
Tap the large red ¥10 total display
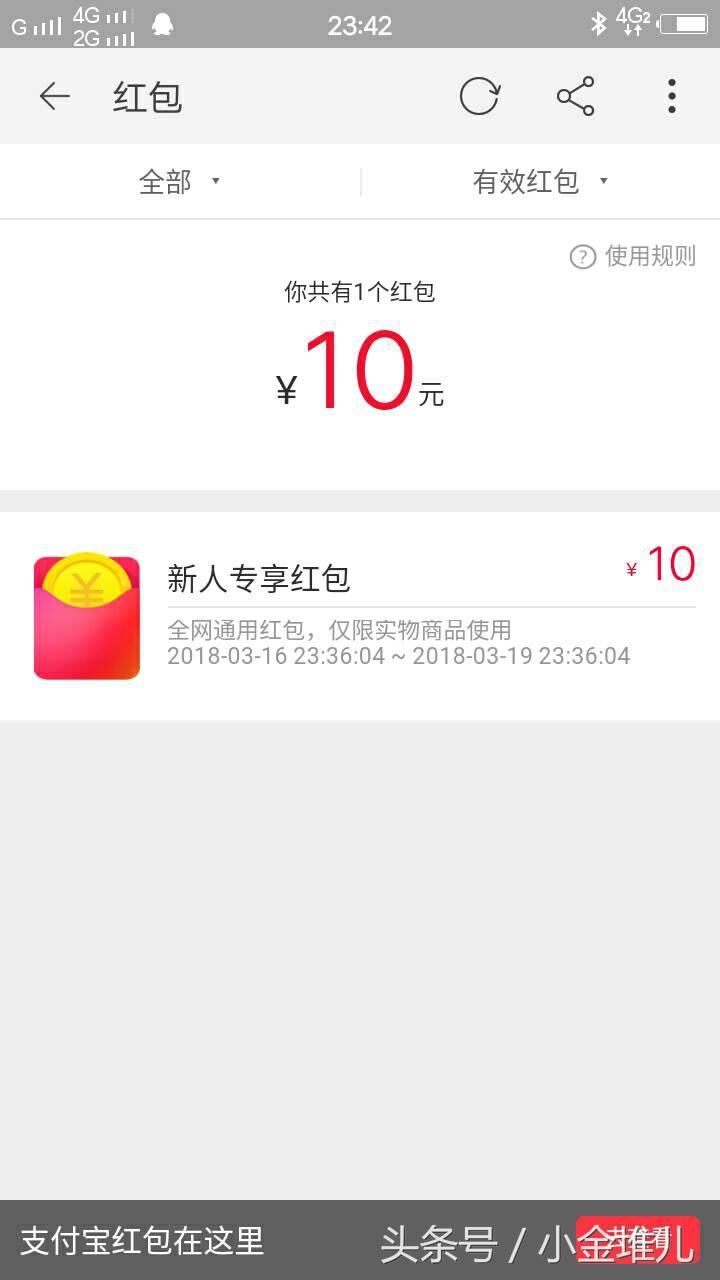click(360, 372)
